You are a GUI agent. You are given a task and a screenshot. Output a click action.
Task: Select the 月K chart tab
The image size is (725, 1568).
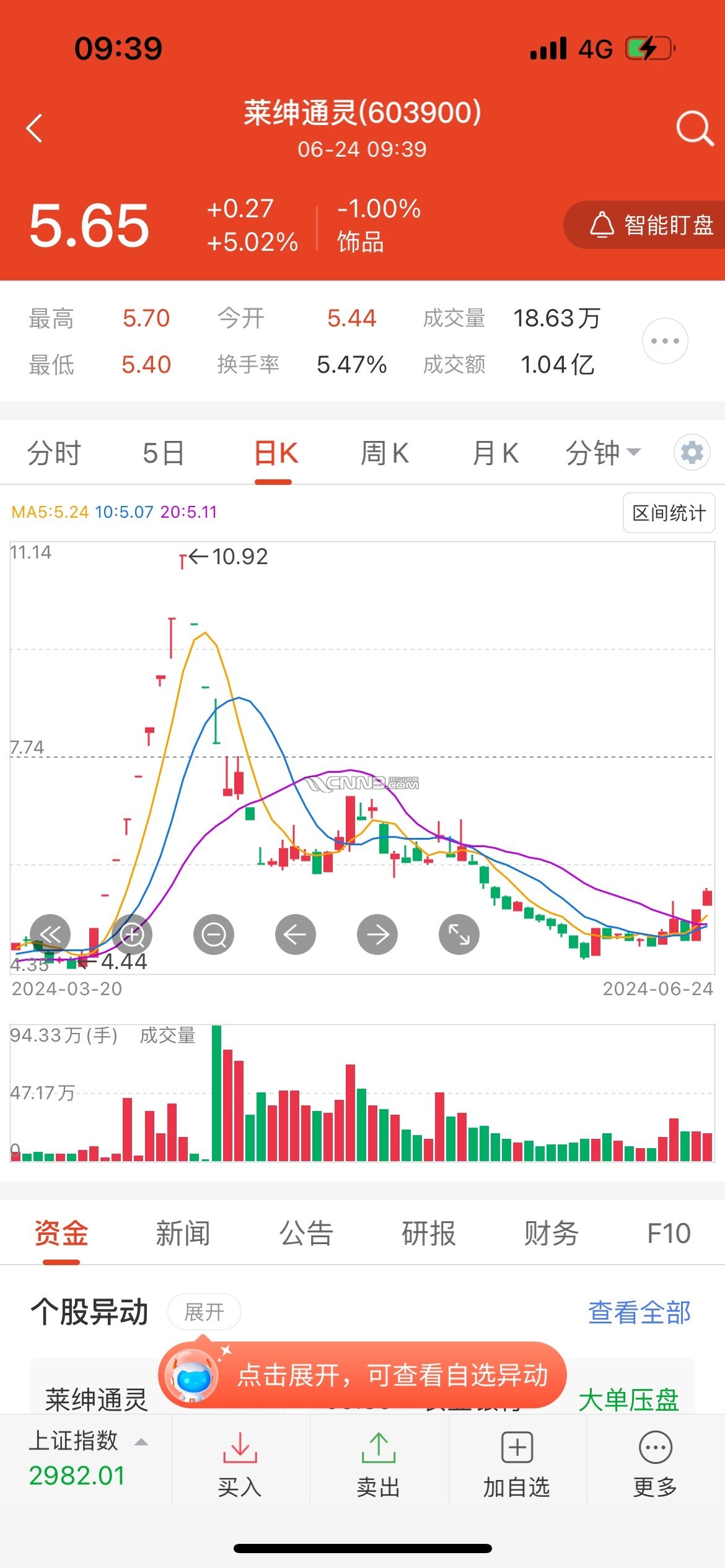pos(495,453)
